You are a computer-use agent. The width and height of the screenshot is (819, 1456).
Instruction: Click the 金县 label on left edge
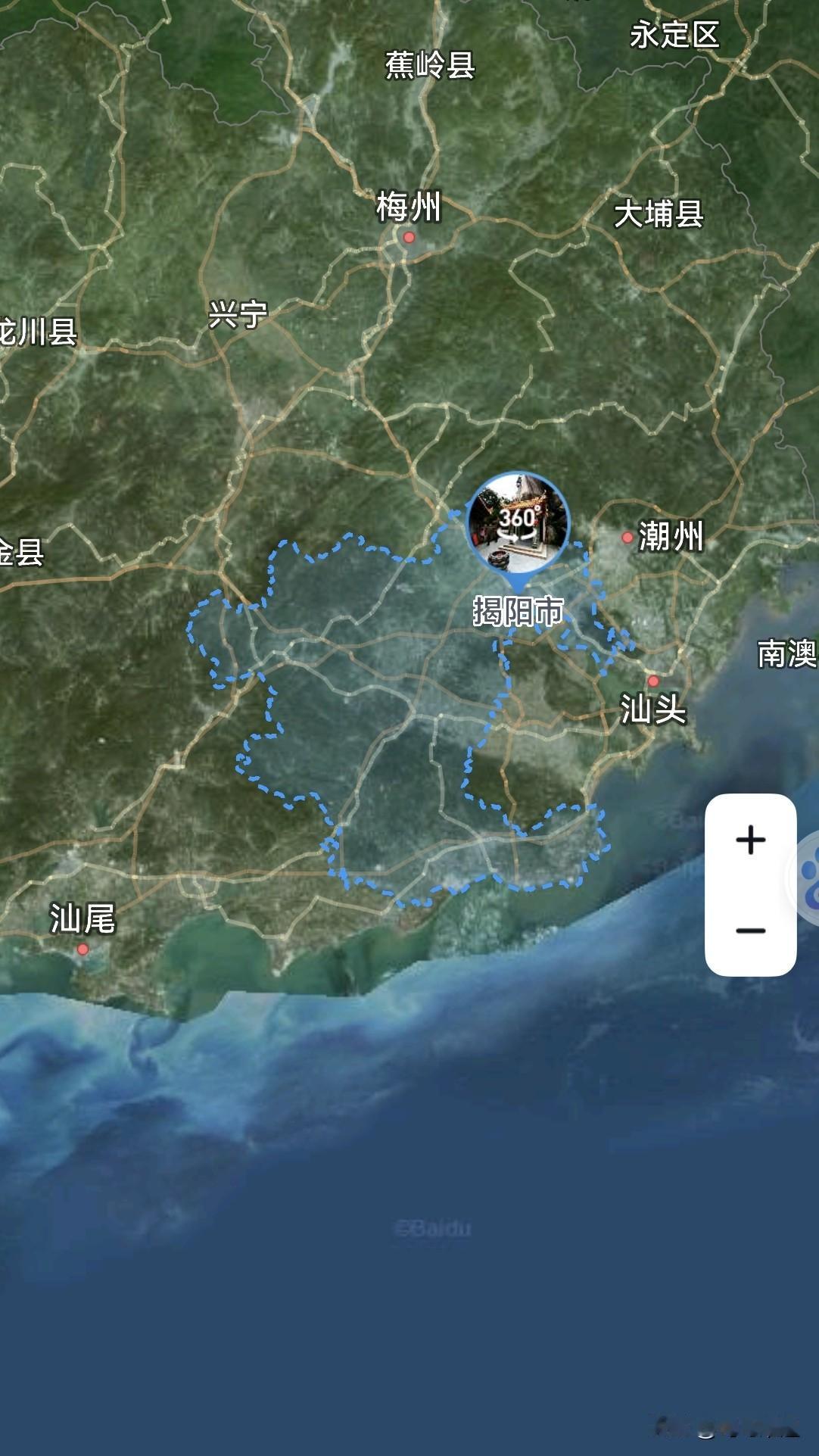(x=20, y=553)
